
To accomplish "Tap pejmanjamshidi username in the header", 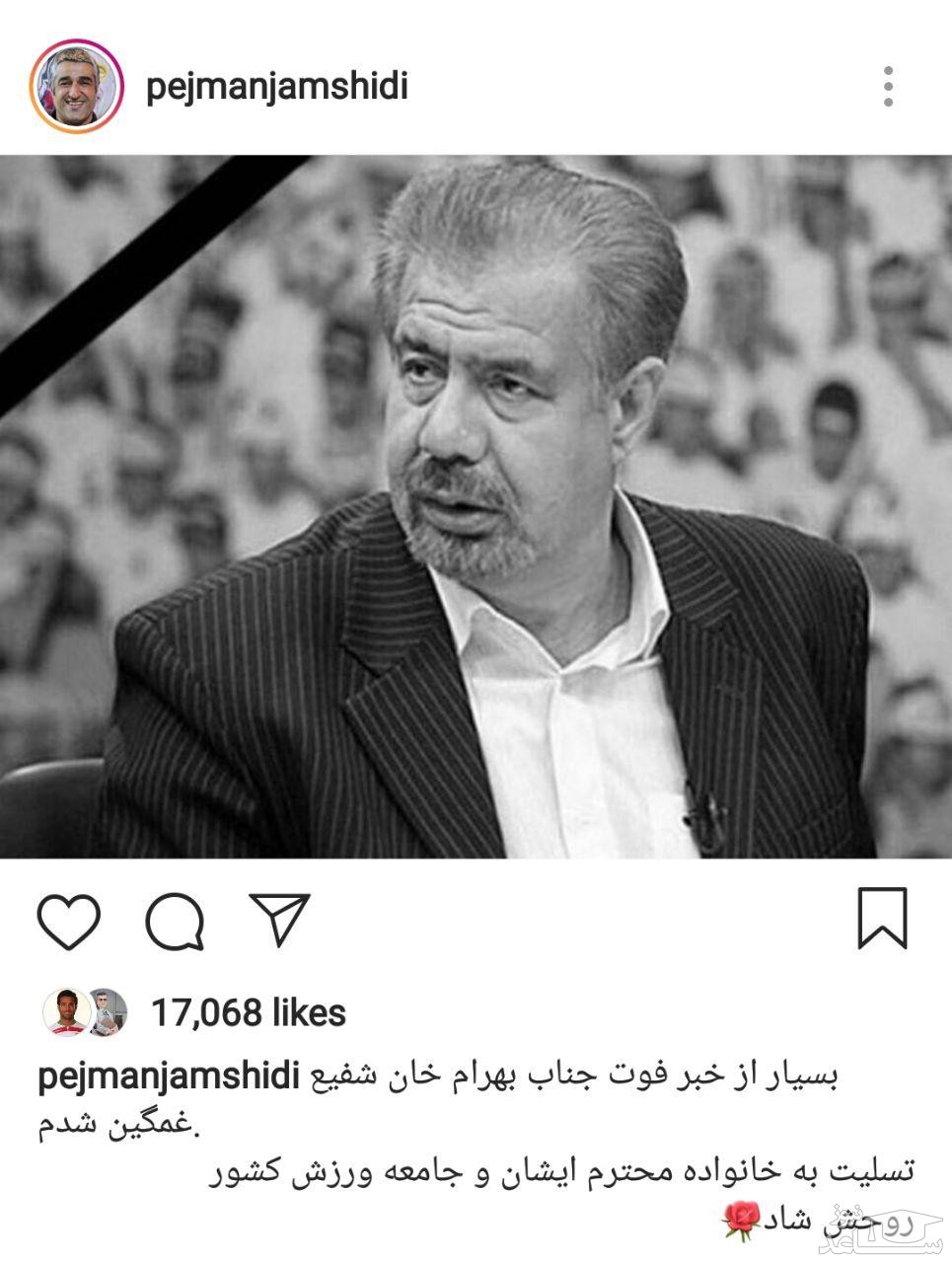I will click(x=276, y=87).
